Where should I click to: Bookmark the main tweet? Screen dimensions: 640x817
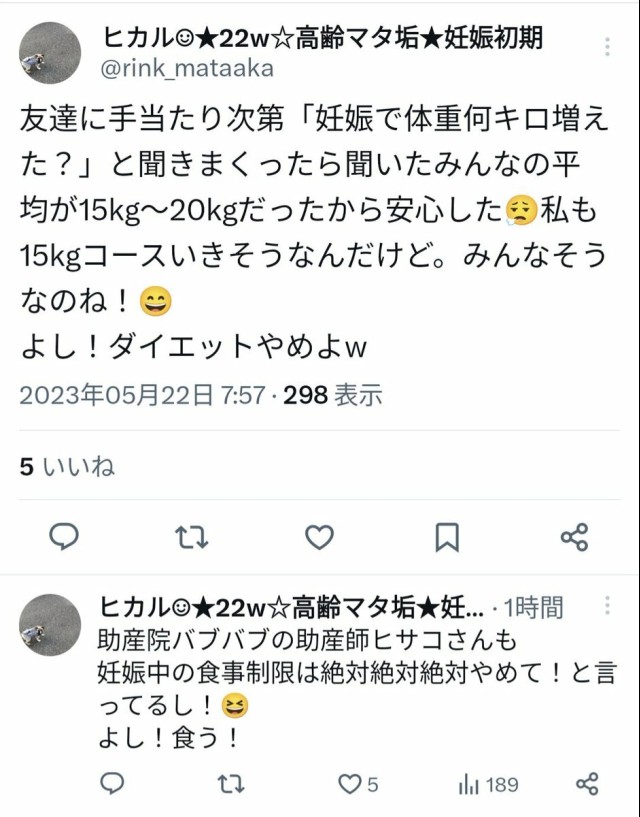coord(447,537)
